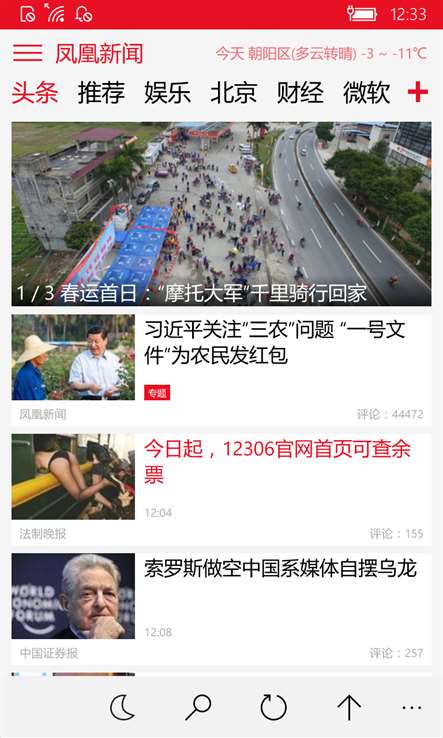Switch to the 北京 tab
The height and width of the screenshot is (738, 443).
[x=234, y=92]
